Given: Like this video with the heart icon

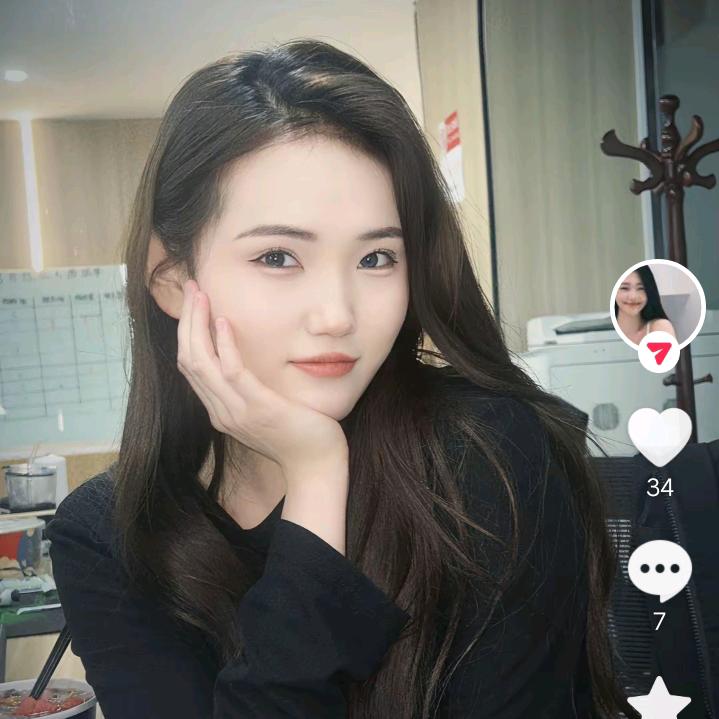Looking at the screenshot, I should coord(659,437).
